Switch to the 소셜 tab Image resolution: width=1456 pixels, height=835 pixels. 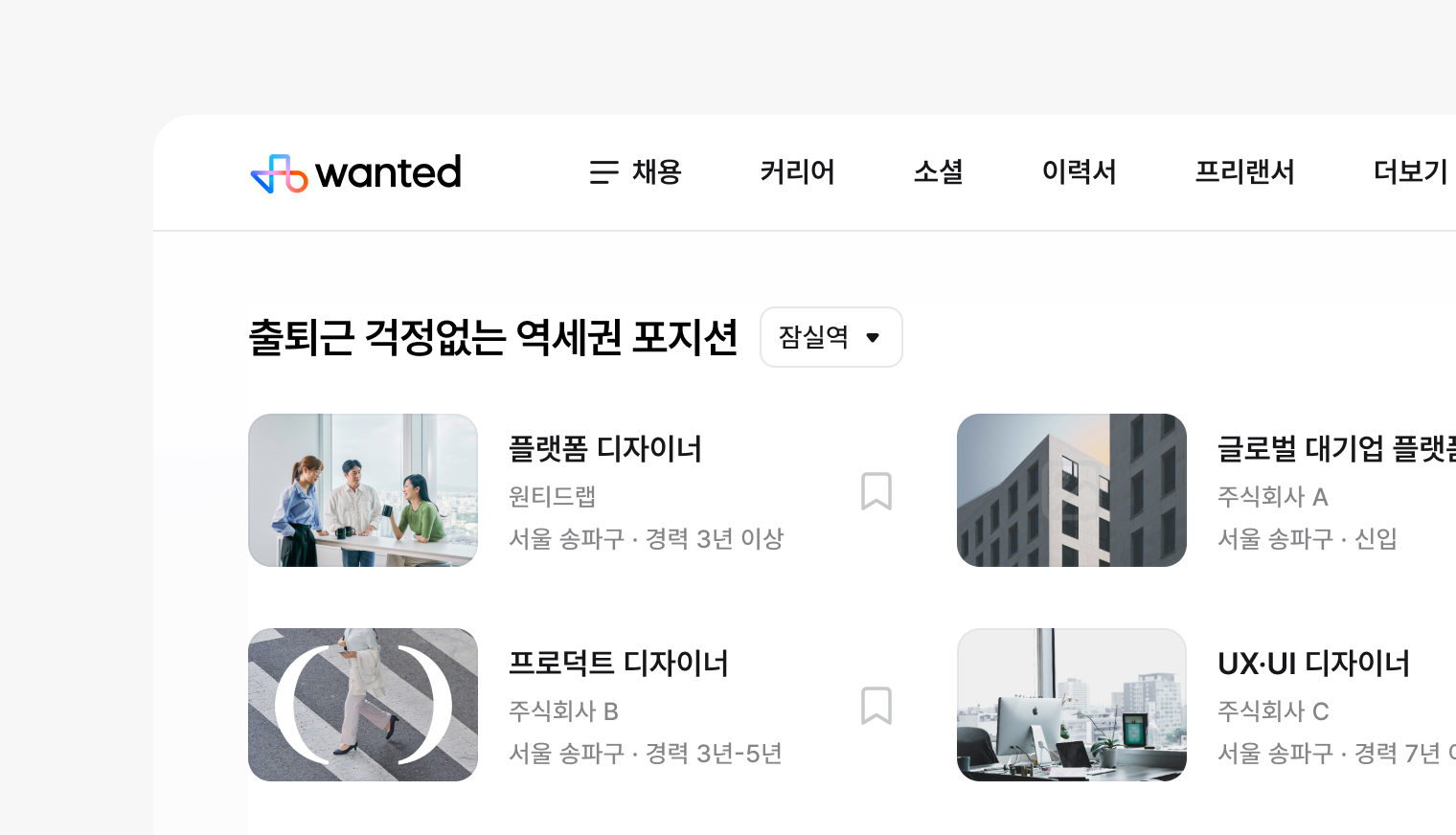pyautogui.click(x=938, y=172)
